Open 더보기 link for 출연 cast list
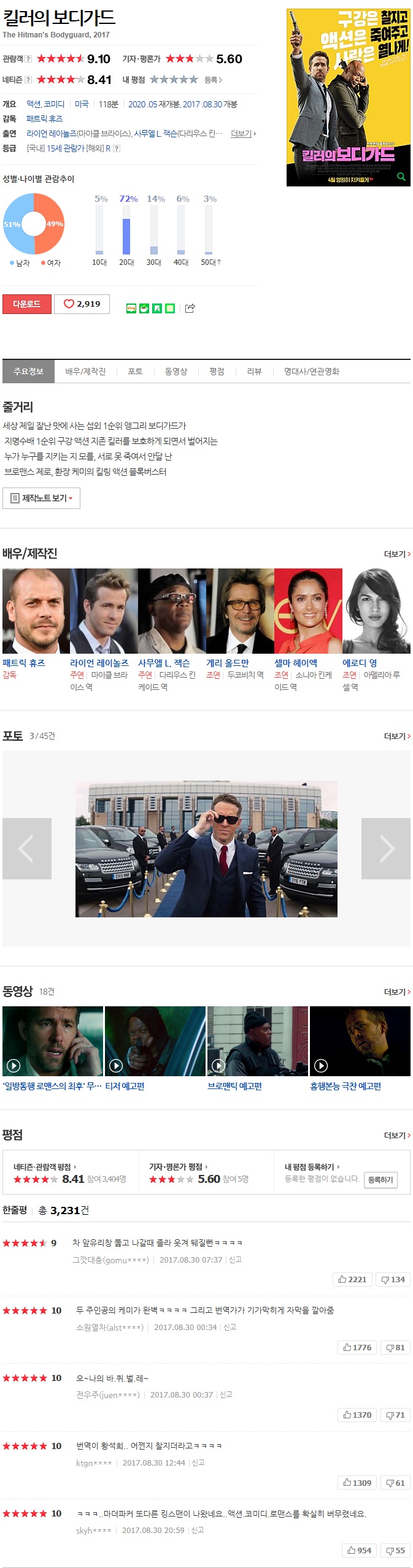 (243, 134)
